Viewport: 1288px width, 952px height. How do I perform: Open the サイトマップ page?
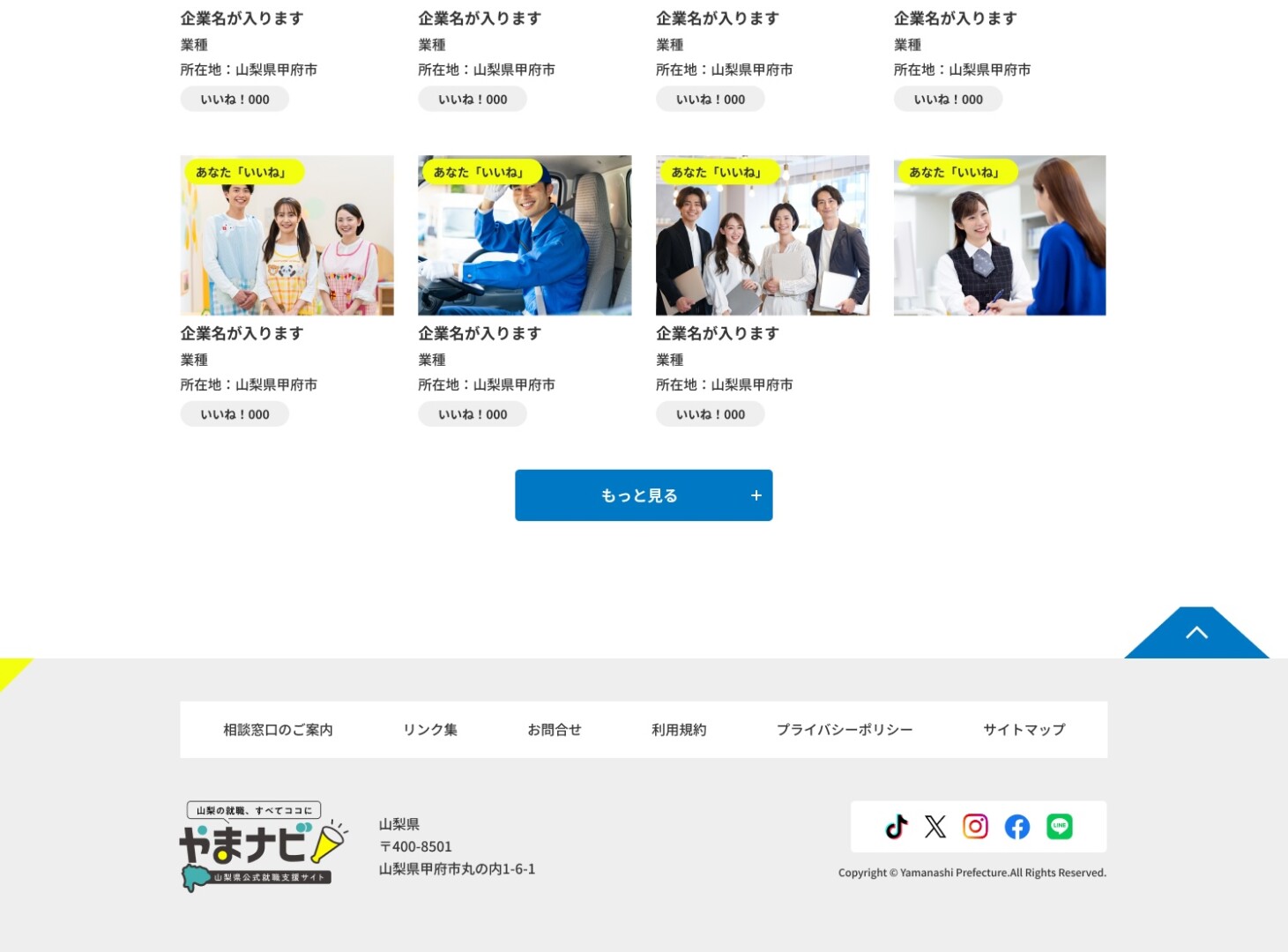click(1024, 730)
